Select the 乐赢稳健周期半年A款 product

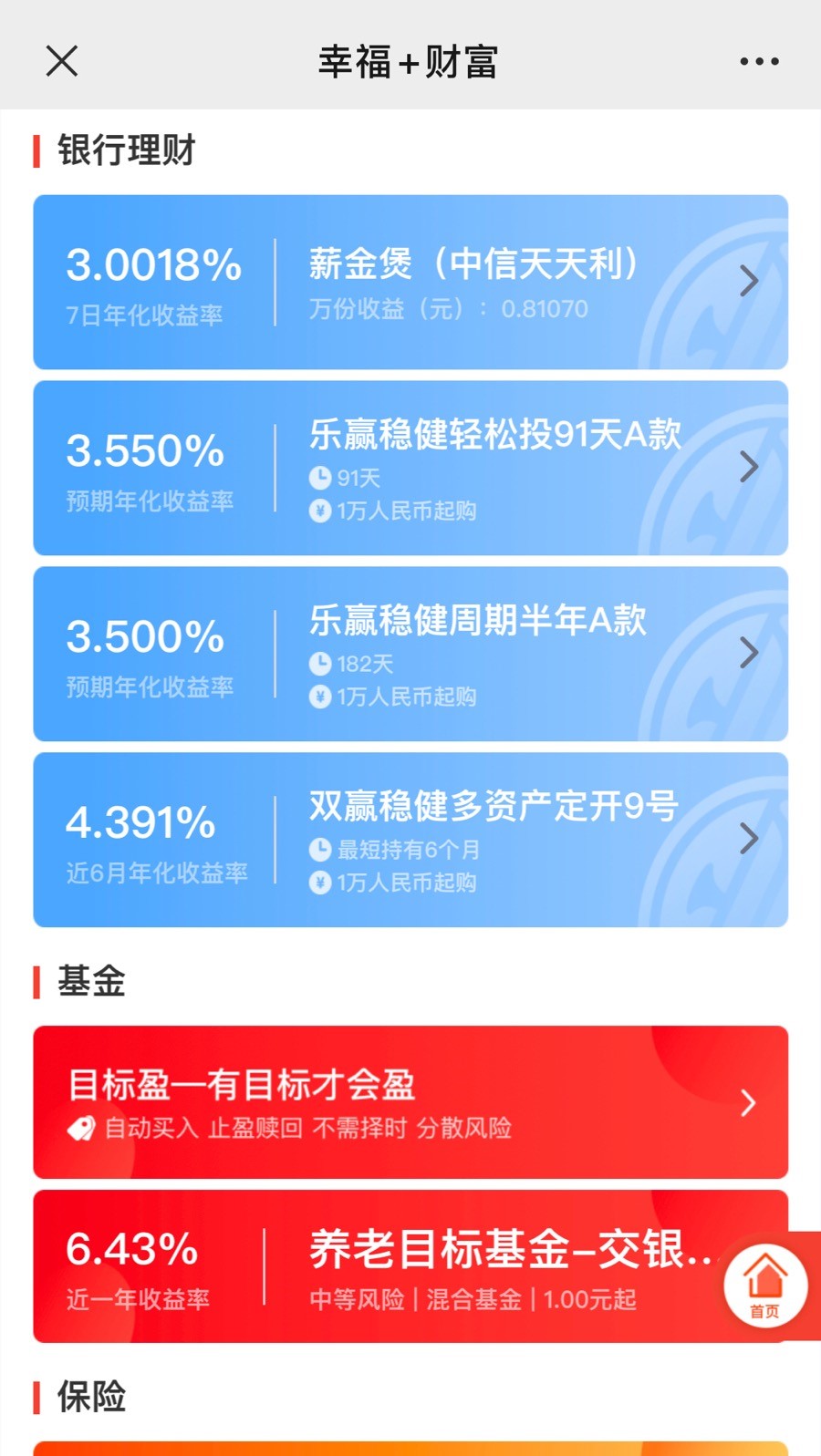tap(410, 654)
